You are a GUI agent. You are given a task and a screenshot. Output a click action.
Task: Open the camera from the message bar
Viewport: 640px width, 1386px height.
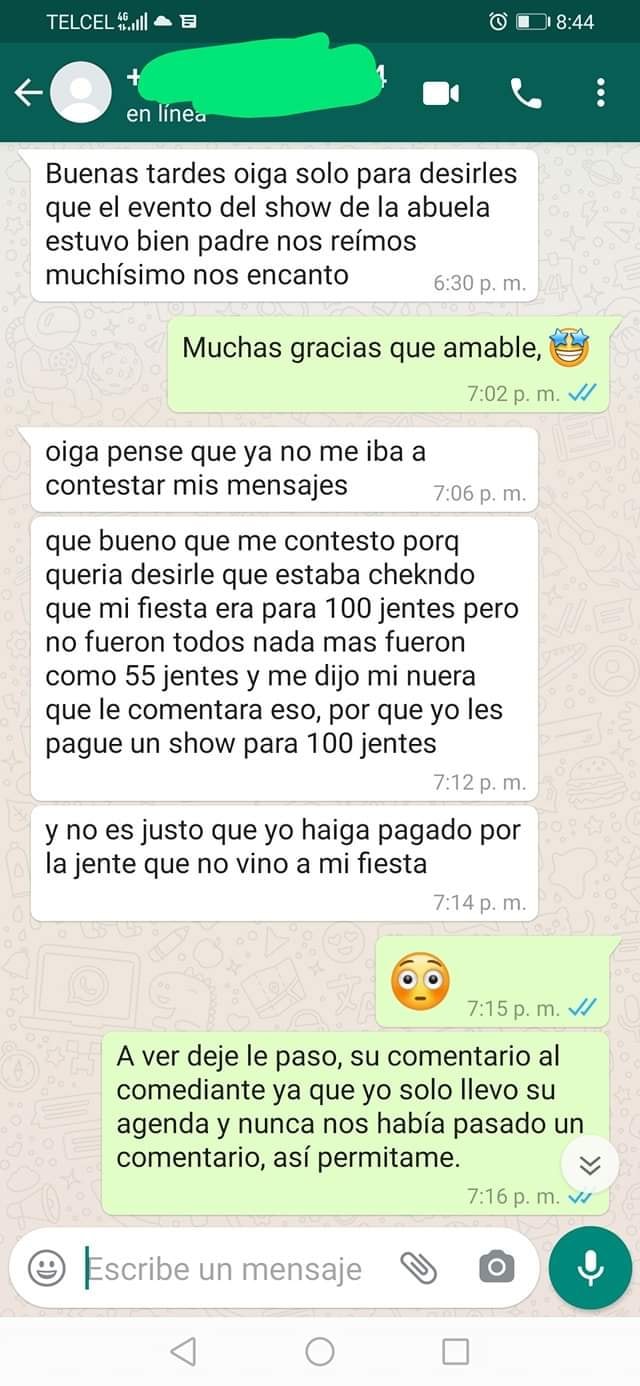coord(496,1268)
